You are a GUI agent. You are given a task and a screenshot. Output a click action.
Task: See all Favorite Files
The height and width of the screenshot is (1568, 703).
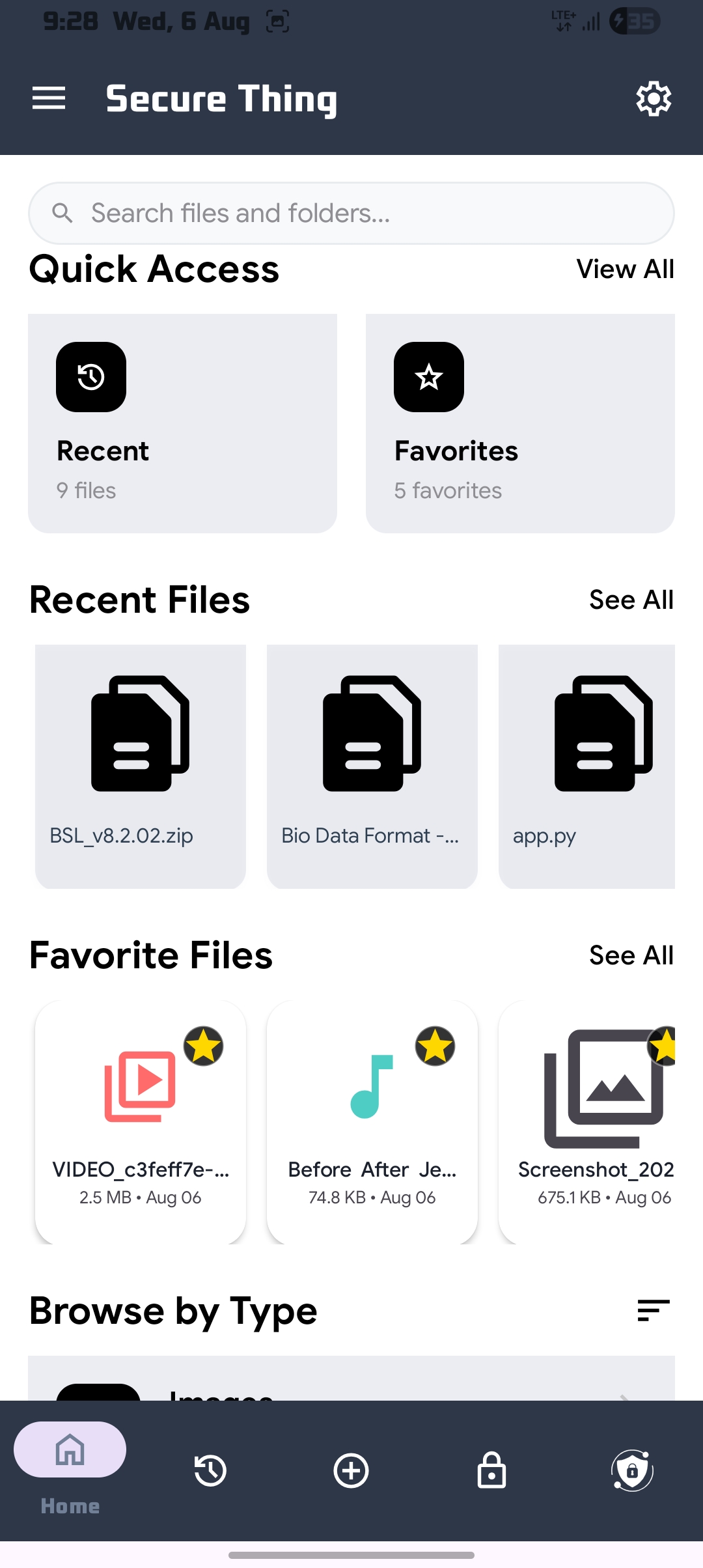[x=631, y=955]
